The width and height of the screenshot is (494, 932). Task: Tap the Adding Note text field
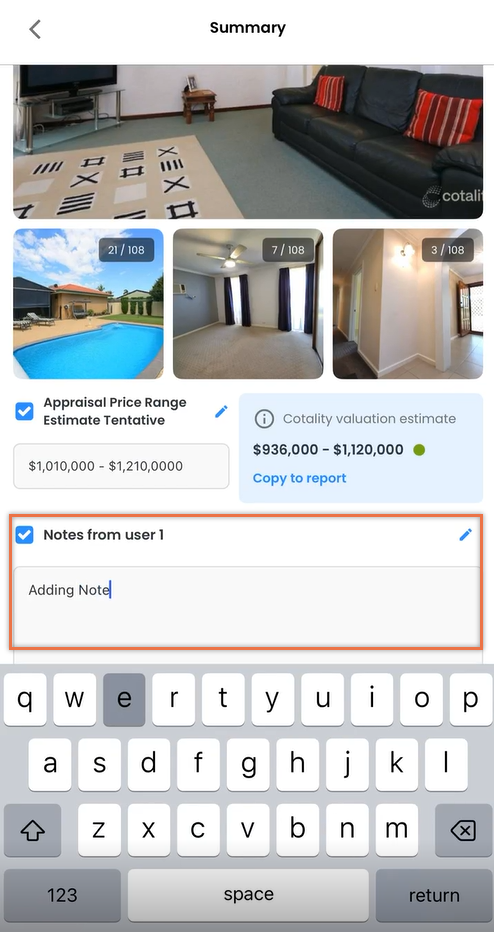pos(247,606)
